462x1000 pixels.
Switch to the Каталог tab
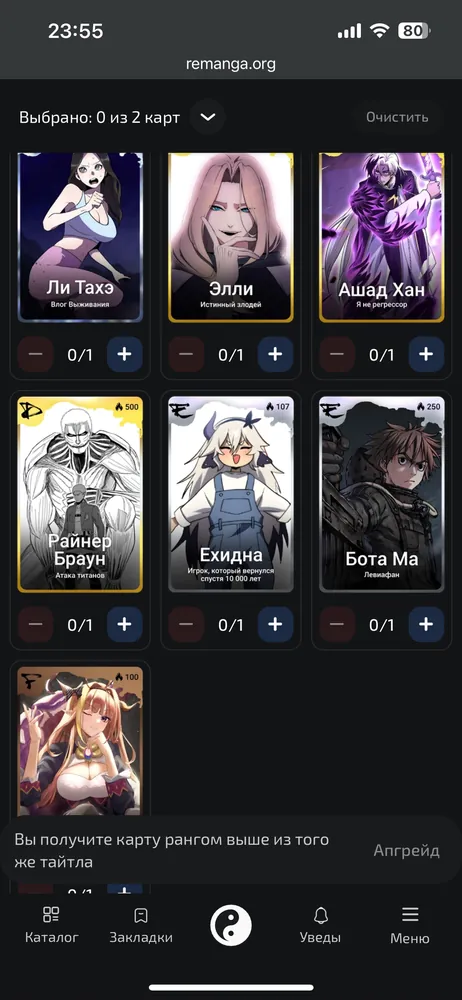[52, 925]
